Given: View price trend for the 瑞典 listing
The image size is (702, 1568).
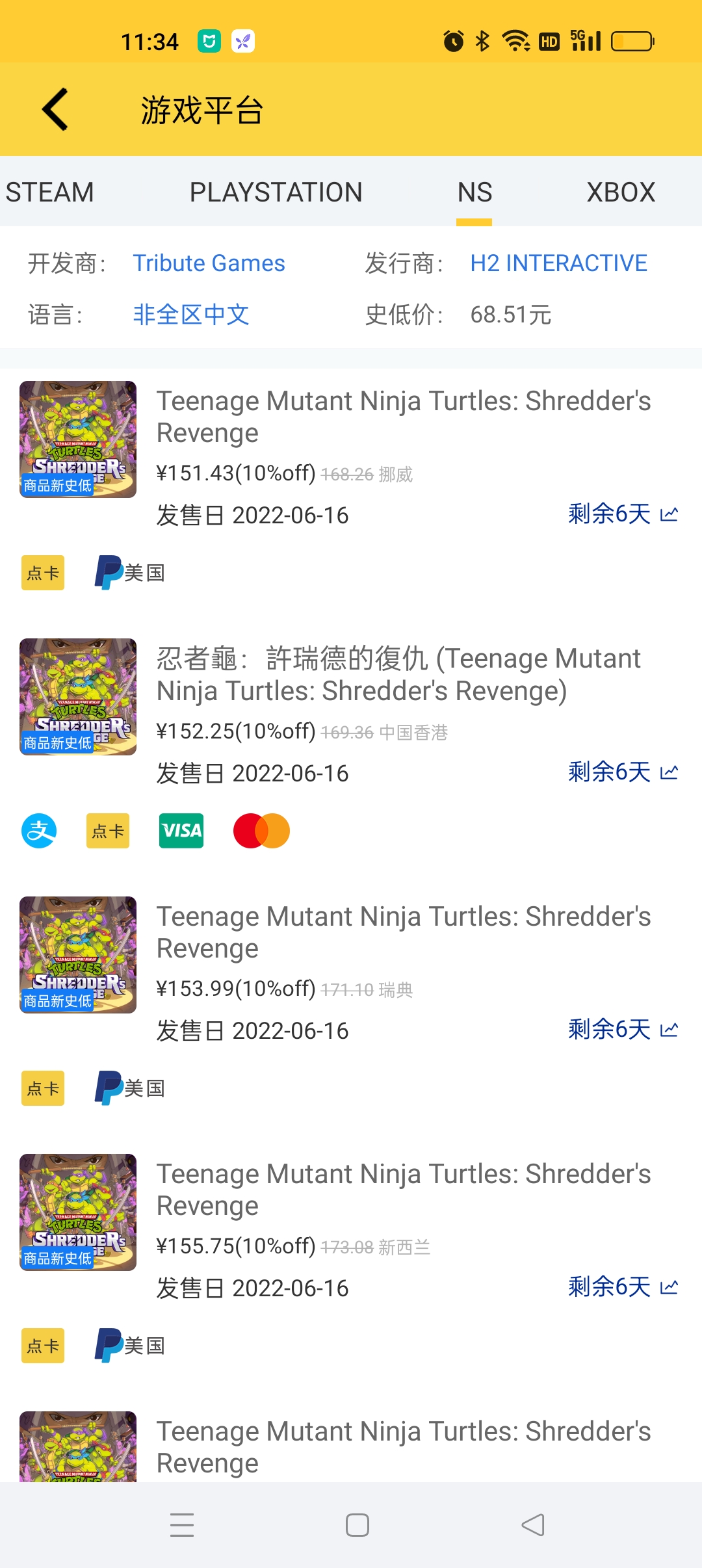Looking at the screenshot, I should pos(669,1030).
